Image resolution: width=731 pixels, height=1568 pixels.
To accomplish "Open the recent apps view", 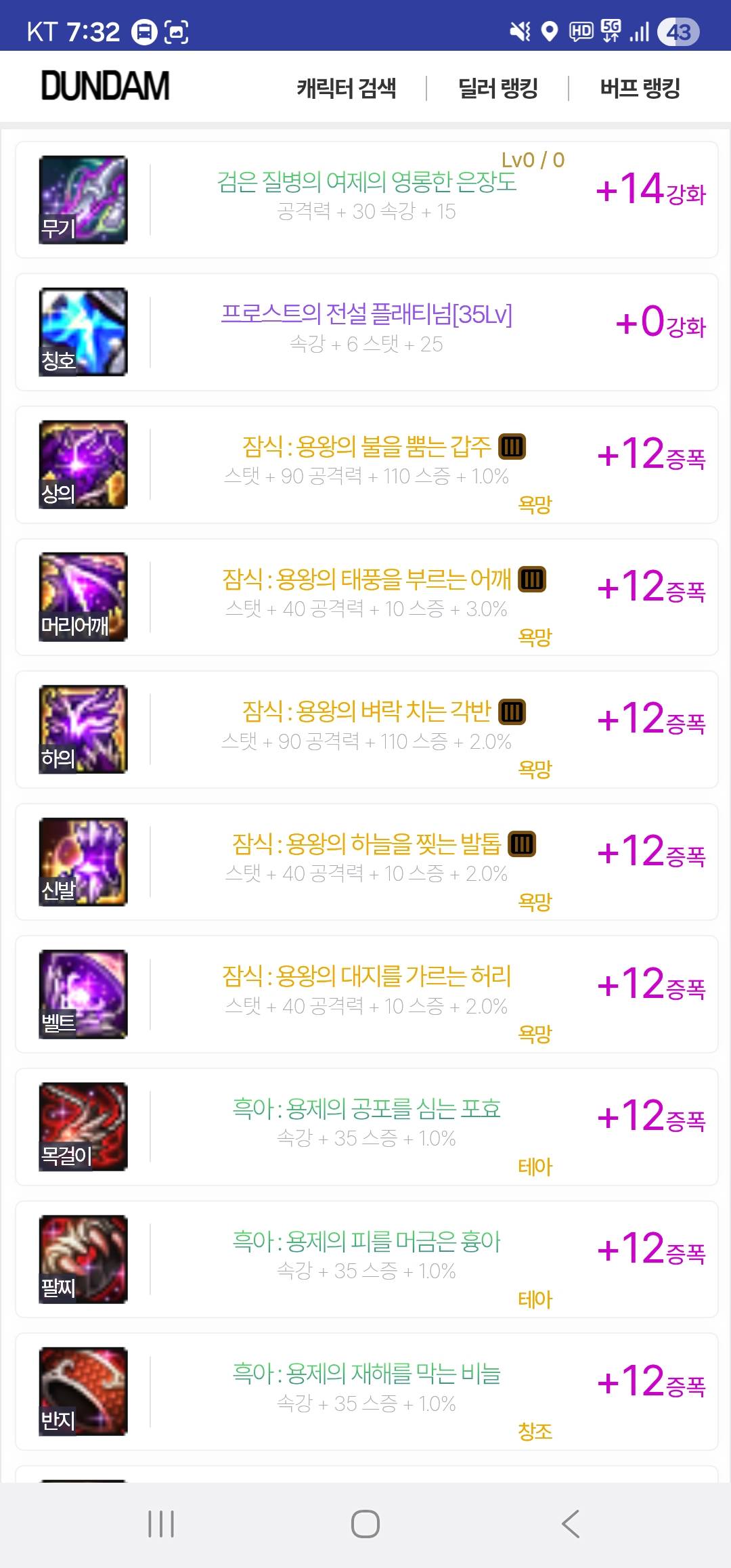I will tap(161, 1524).
